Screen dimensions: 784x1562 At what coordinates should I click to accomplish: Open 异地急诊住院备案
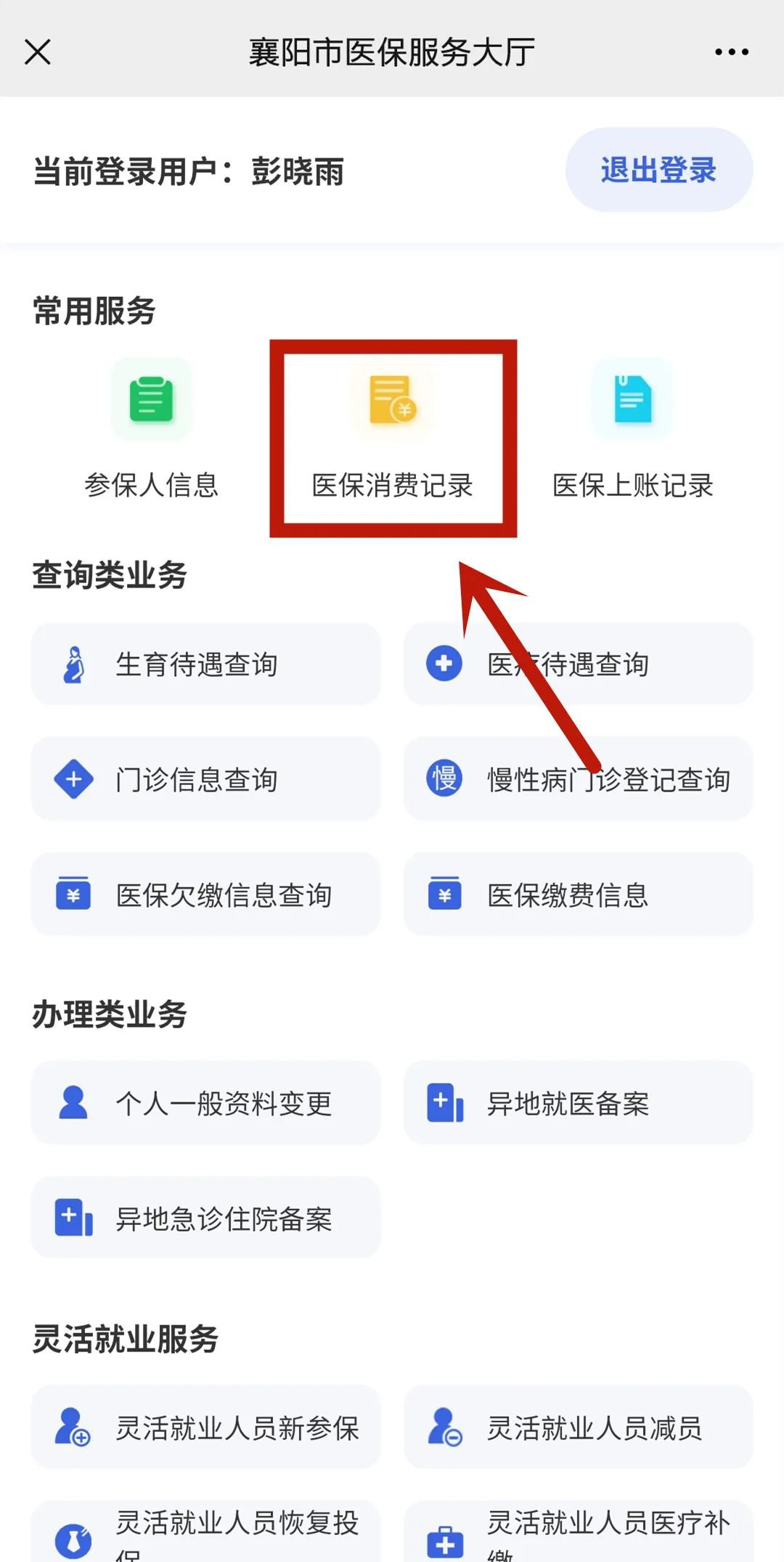205,1218
